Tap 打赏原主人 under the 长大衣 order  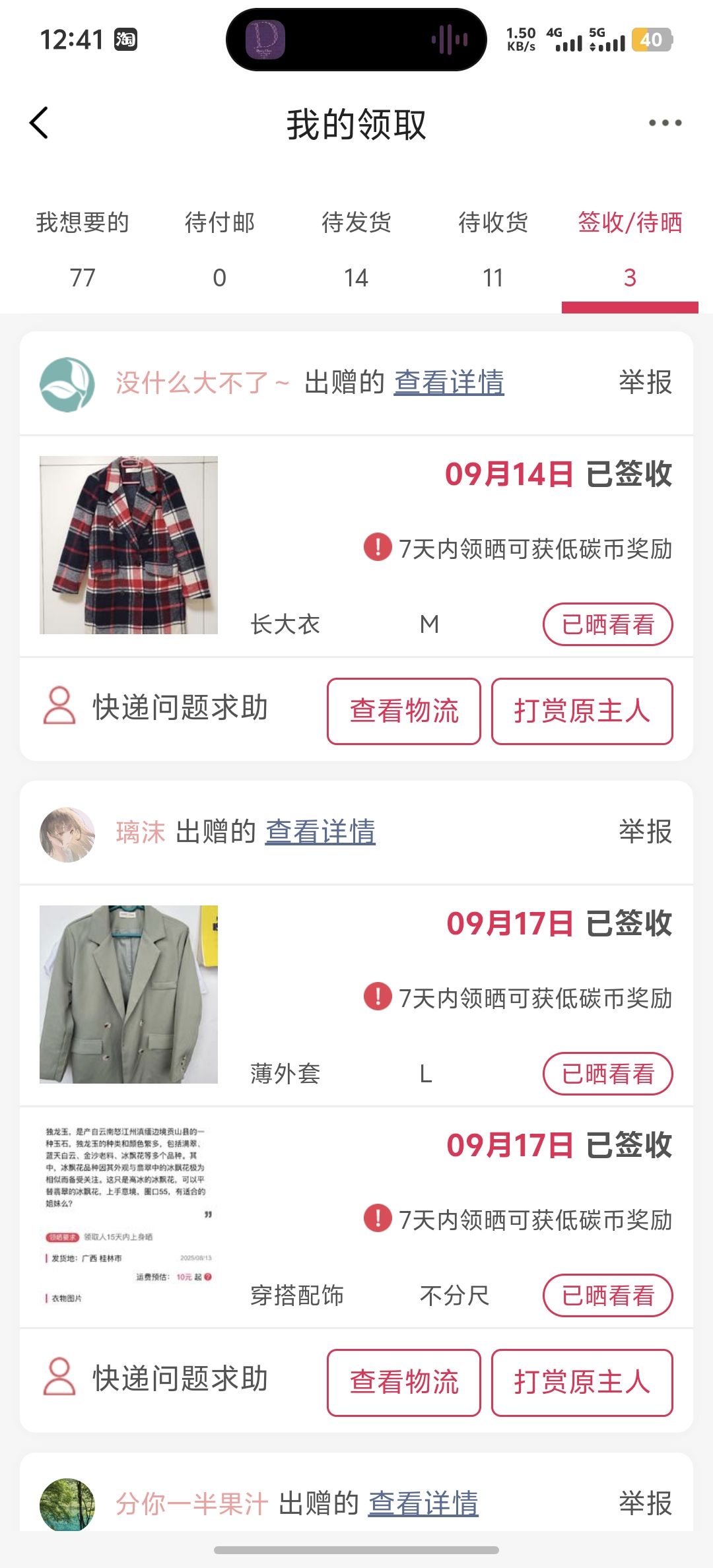[582, 711]
